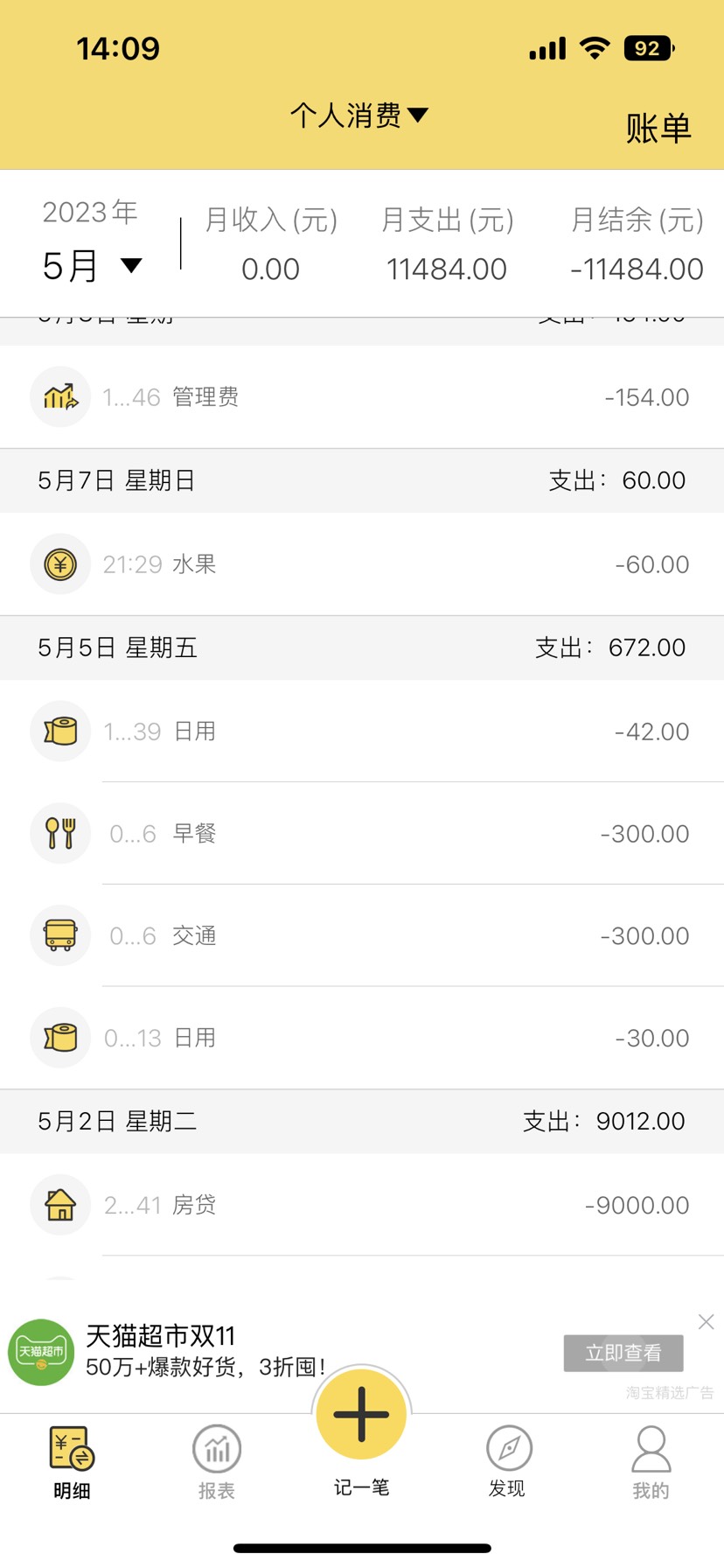View the 房贷 -9000.00 entry
This screenshot has height=1568, width=724.
(362, 1206)
